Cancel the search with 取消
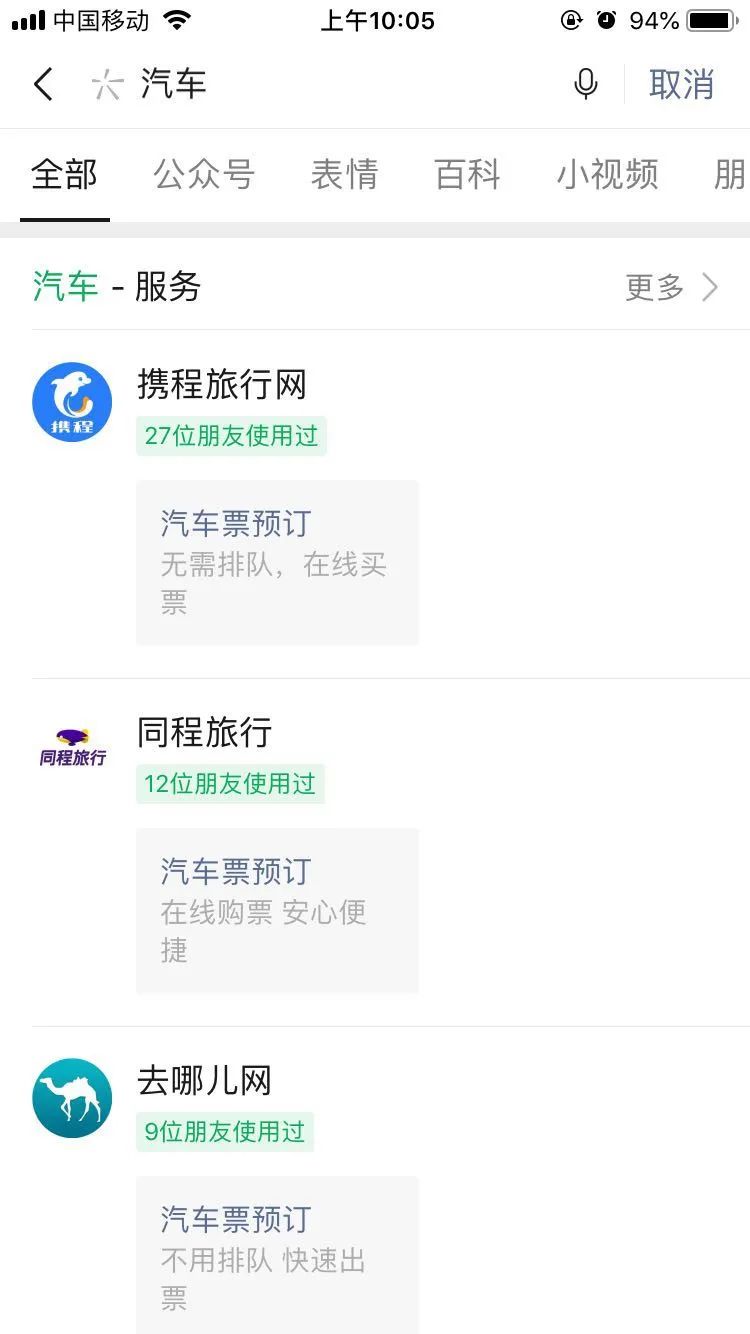750x1334 pixels. tap(681, 85)
